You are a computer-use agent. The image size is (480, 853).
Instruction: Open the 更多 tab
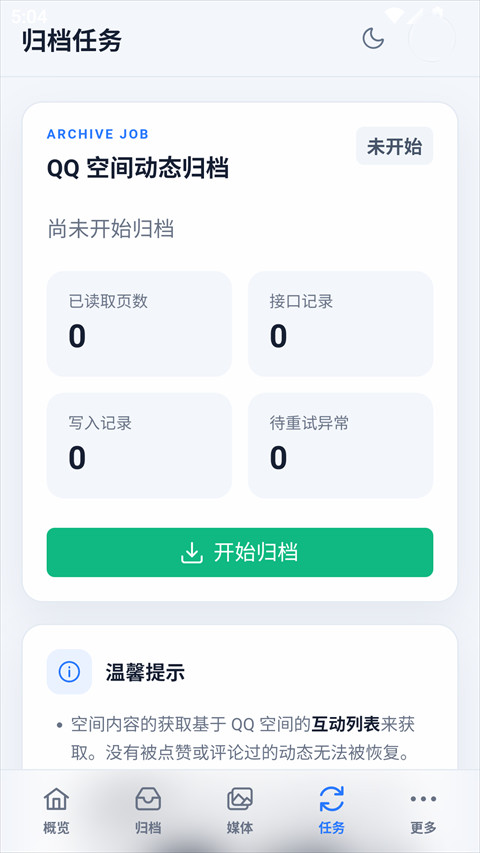tap(423, 811)
